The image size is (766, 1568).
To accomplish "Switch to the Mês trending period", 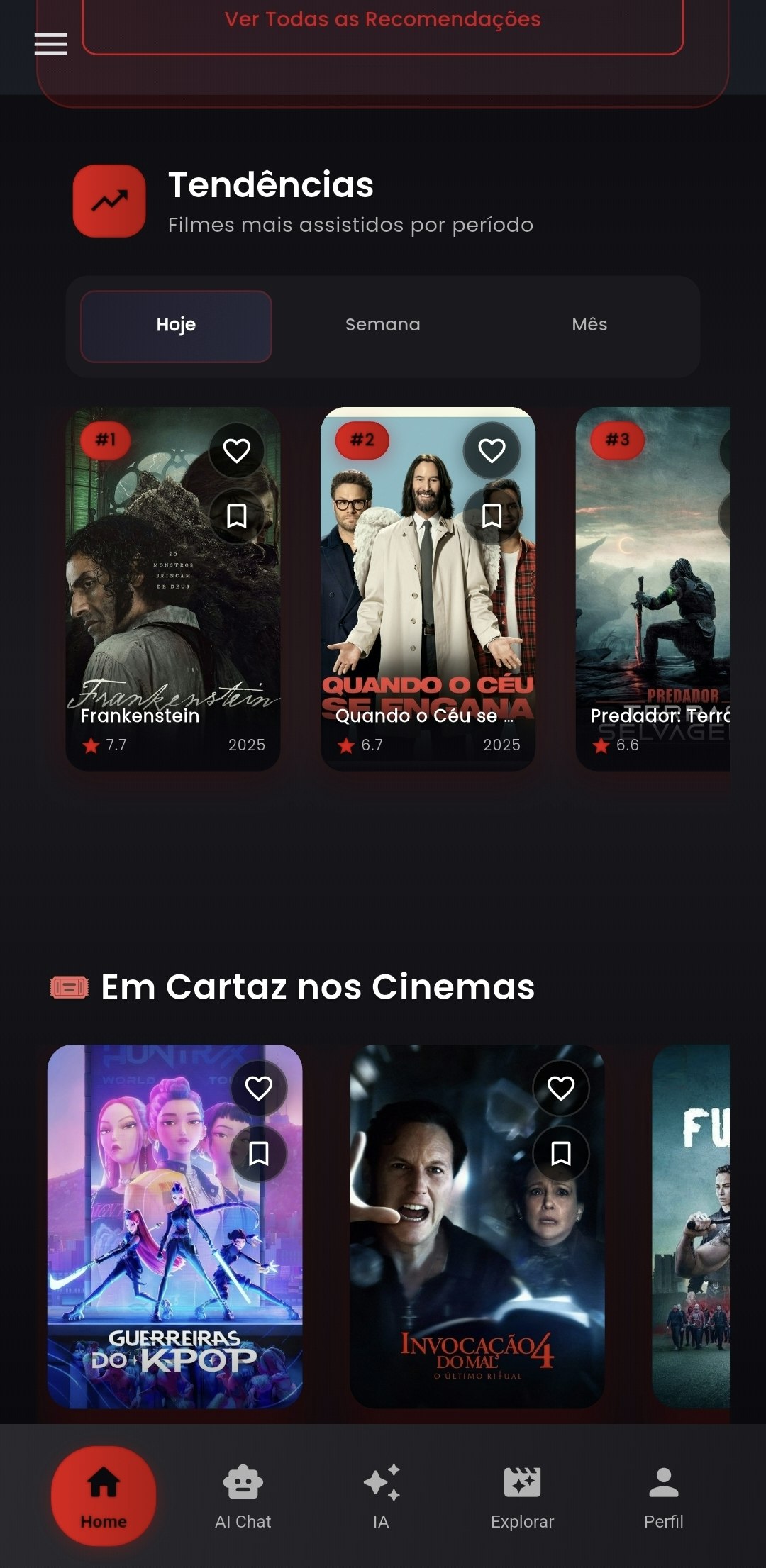I will [589, 325].
